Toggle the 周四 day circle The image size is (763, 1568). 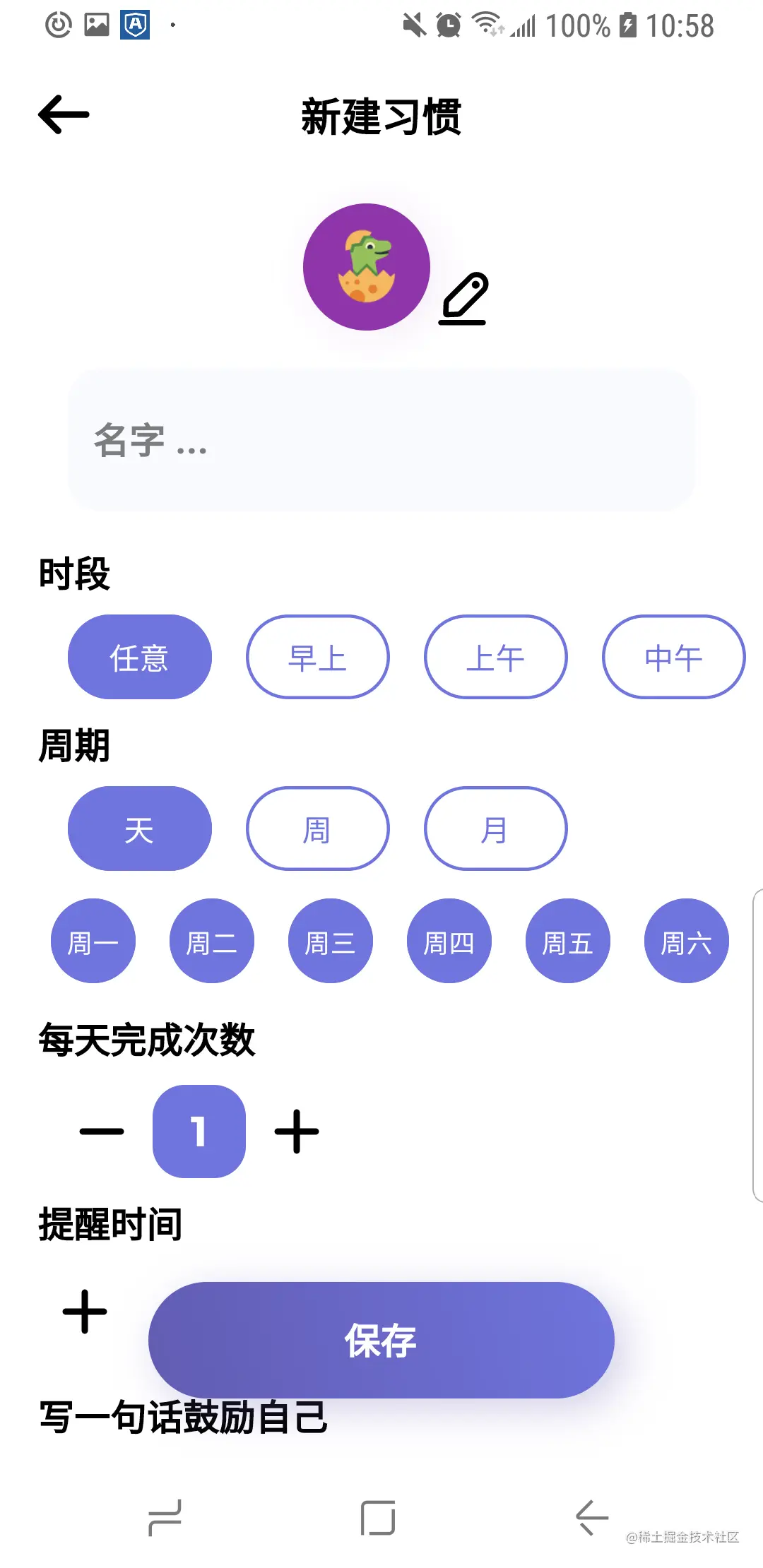(x=449, y=941)
